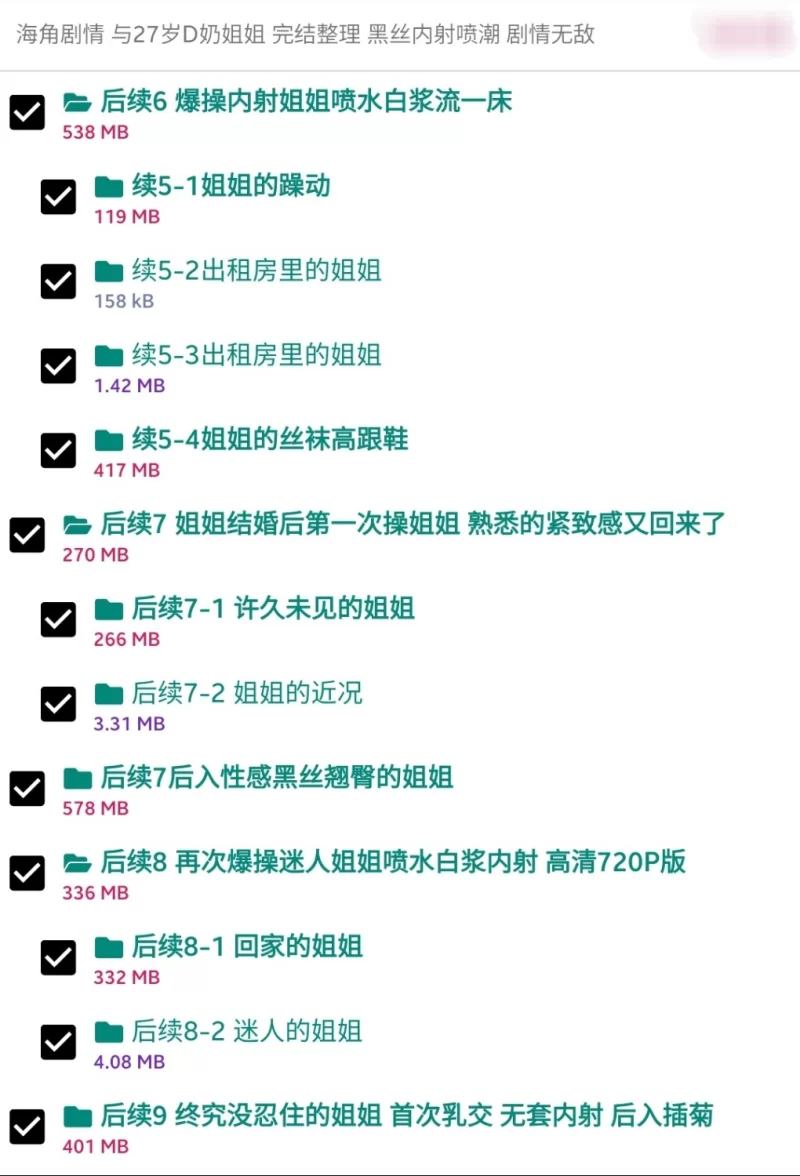This screenshot has height=1176, width=800.
Task: Uncheck the 578 MB 后续7 folder checkbox
Action: [27, 788]
